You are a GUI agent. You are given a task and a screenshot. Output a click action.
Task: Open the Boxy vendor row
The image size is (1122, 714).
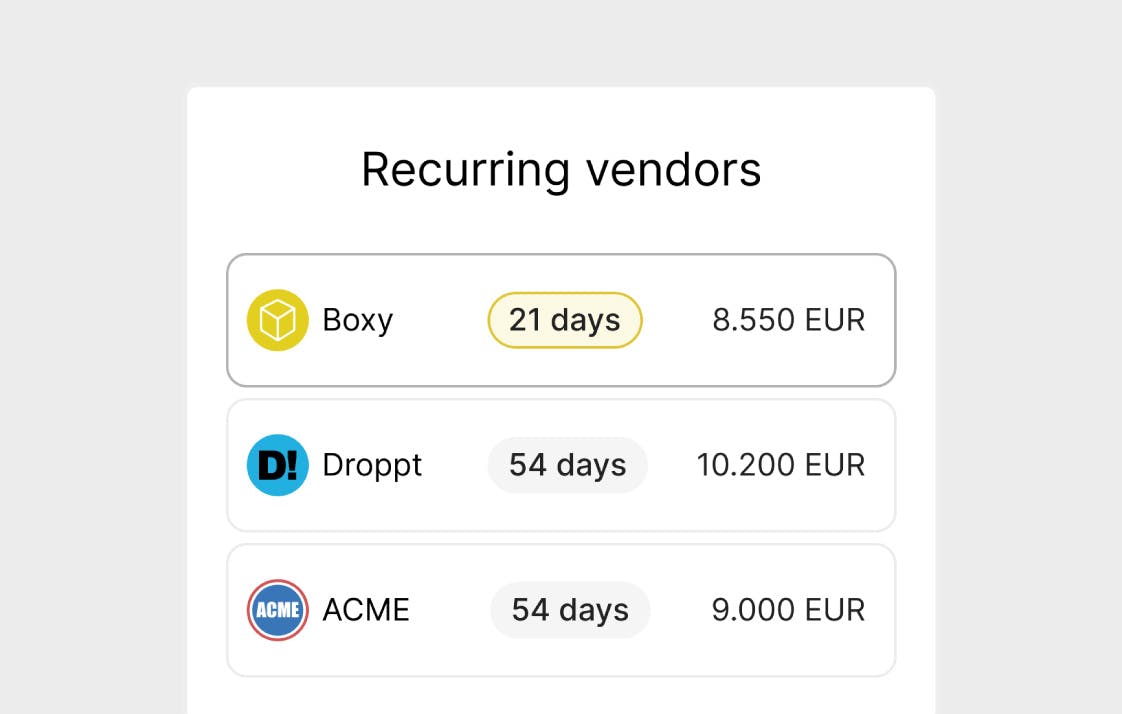pos(560,320)
